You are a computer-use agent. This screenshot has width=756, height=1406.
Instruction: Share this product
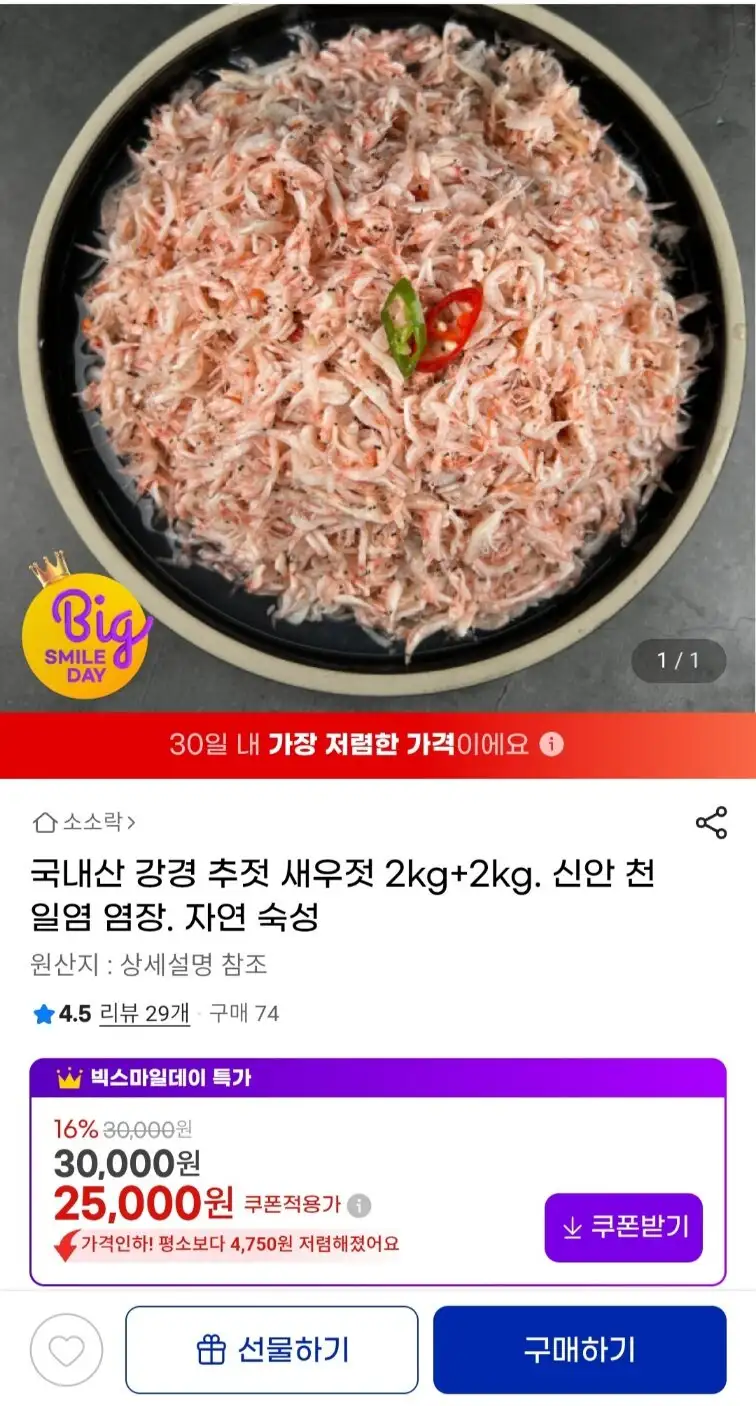pos(711,823)
